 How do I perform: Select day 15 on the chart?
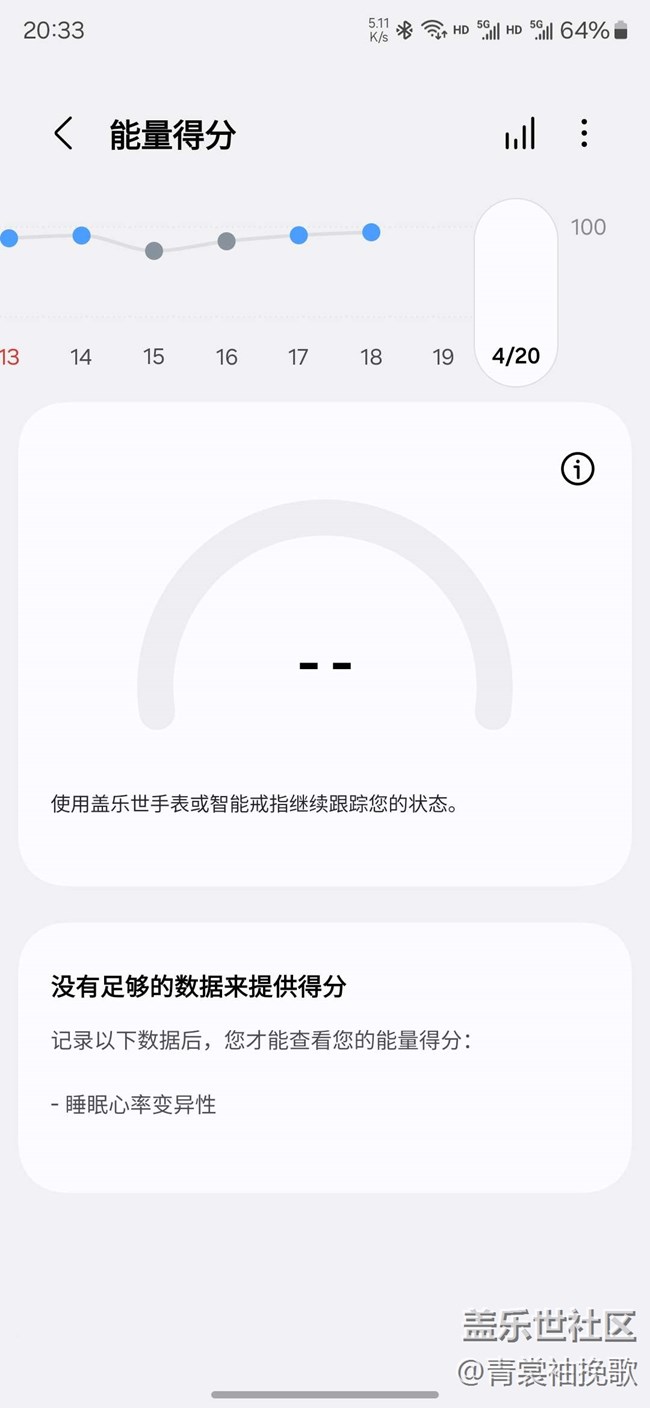(153, 356)
